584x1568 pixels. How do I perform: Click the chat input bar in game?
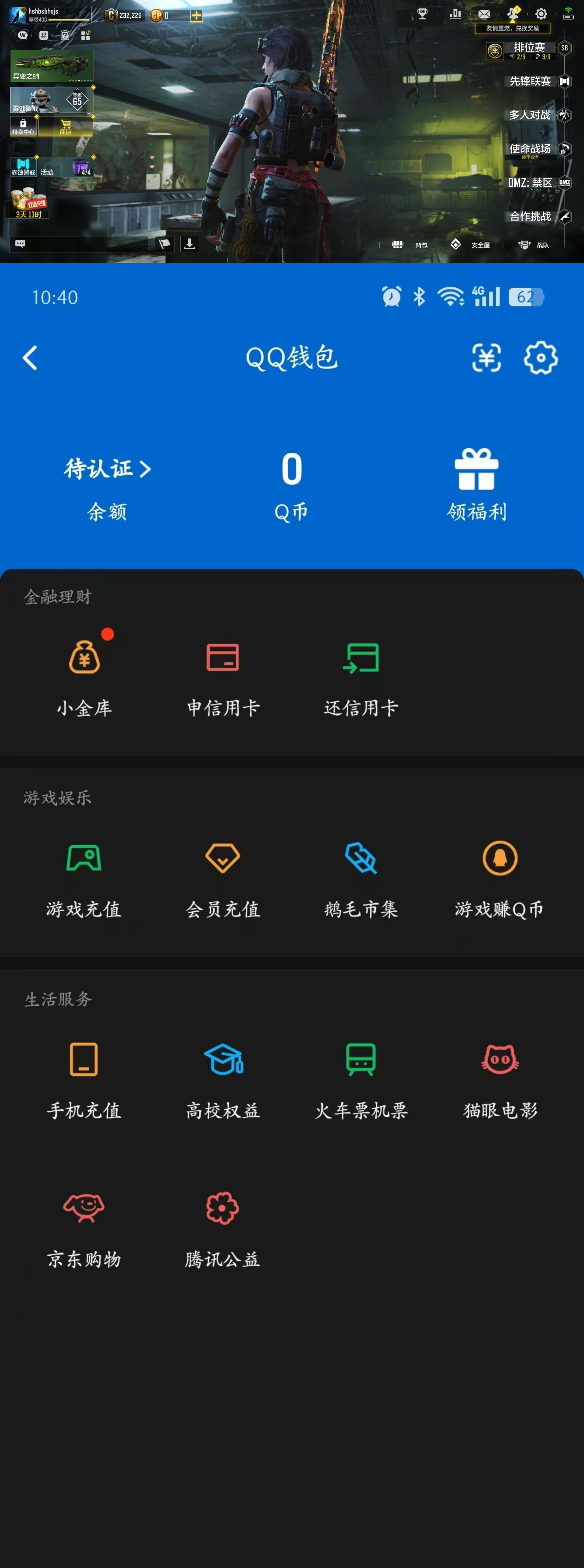click(79, 243)
